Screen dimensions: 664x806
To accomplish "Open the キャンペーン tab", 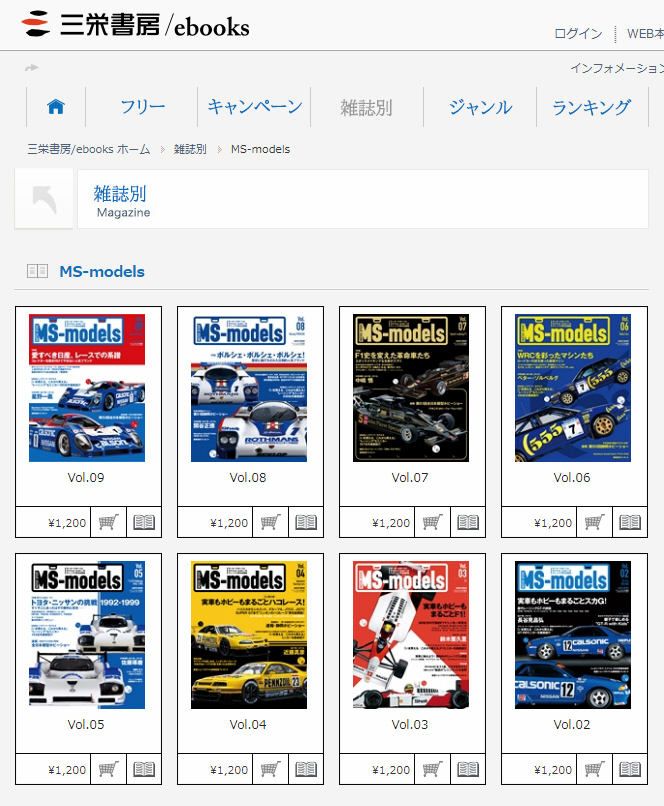I will [x=254, y=107].
